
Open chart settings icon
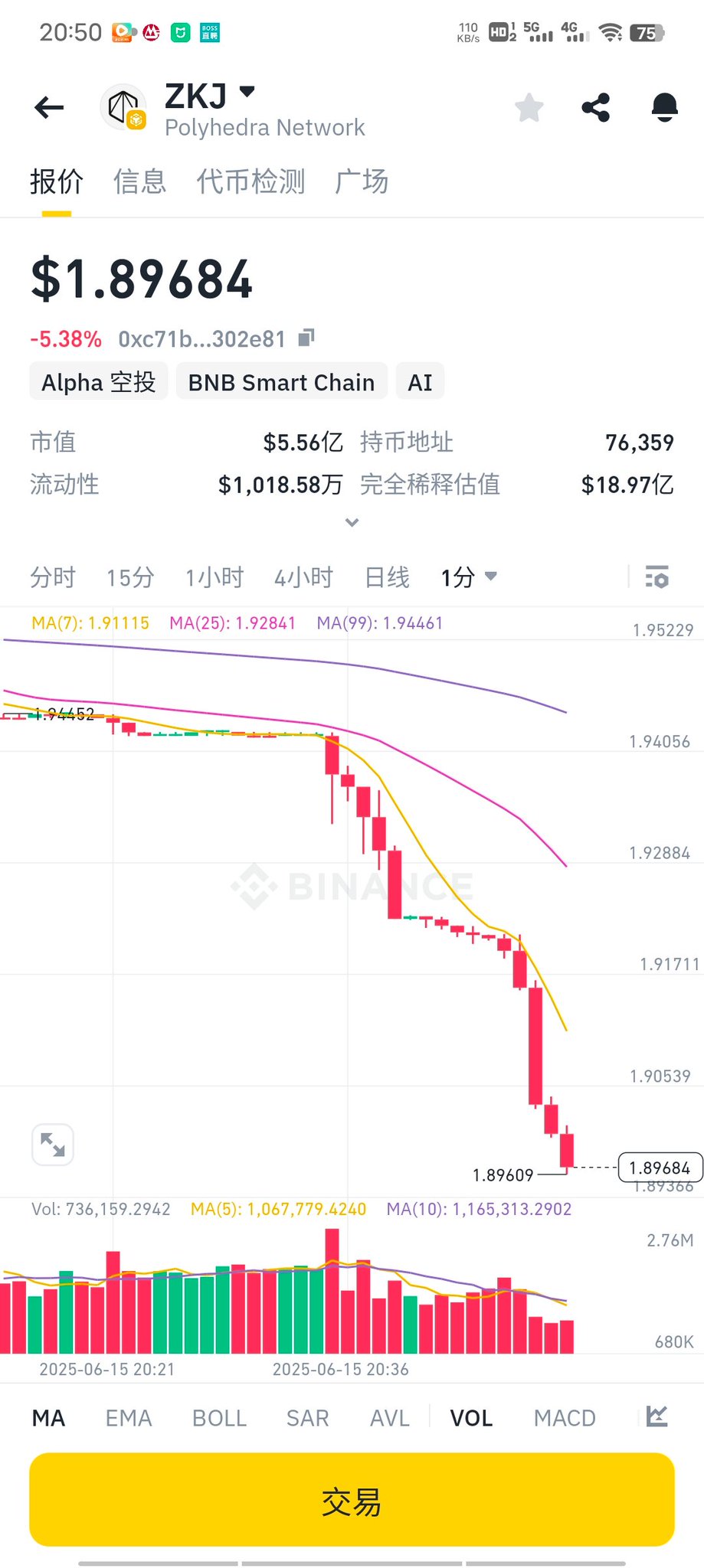tap(657, 577)
